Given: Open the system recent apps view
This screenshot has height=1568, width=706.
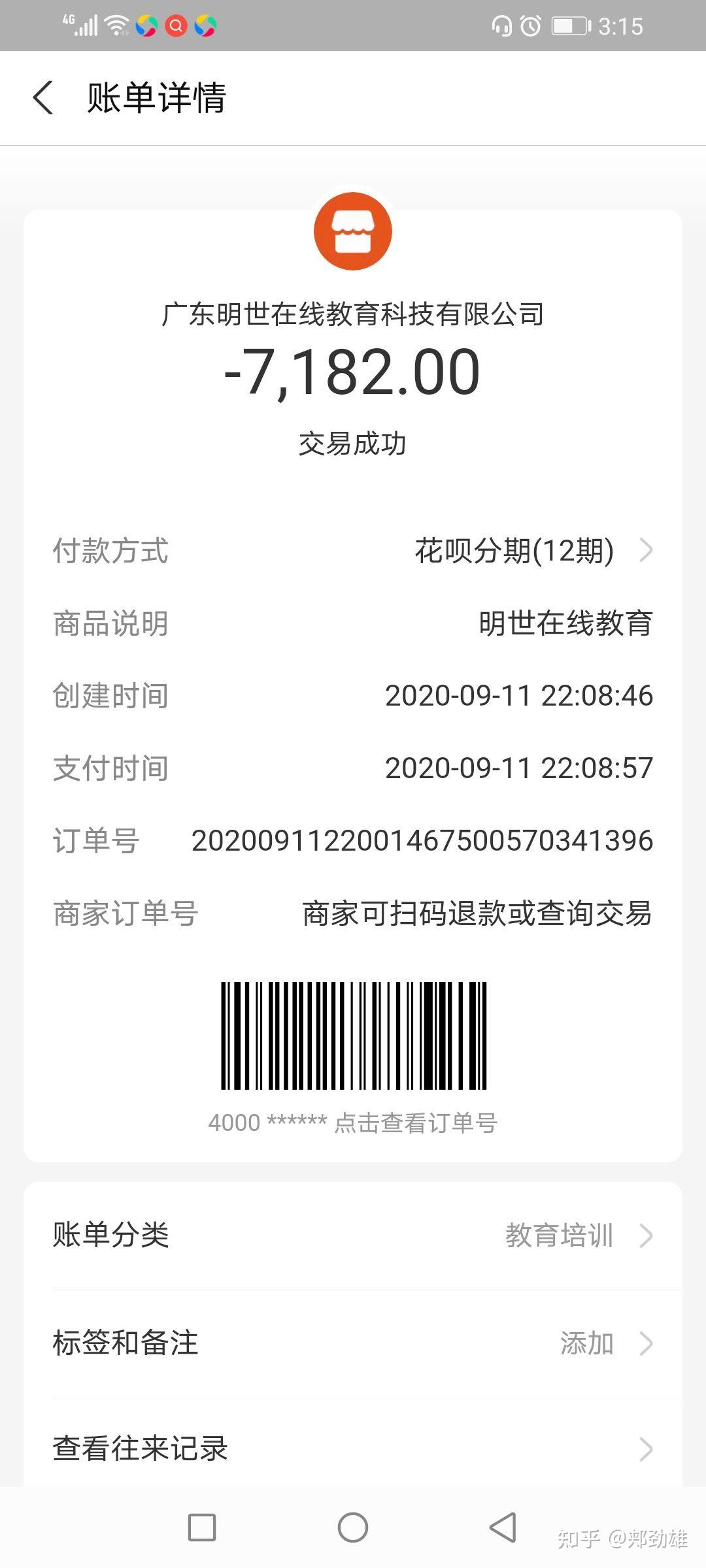Looking at the screenshot, I should click(x=202, y=1527).
